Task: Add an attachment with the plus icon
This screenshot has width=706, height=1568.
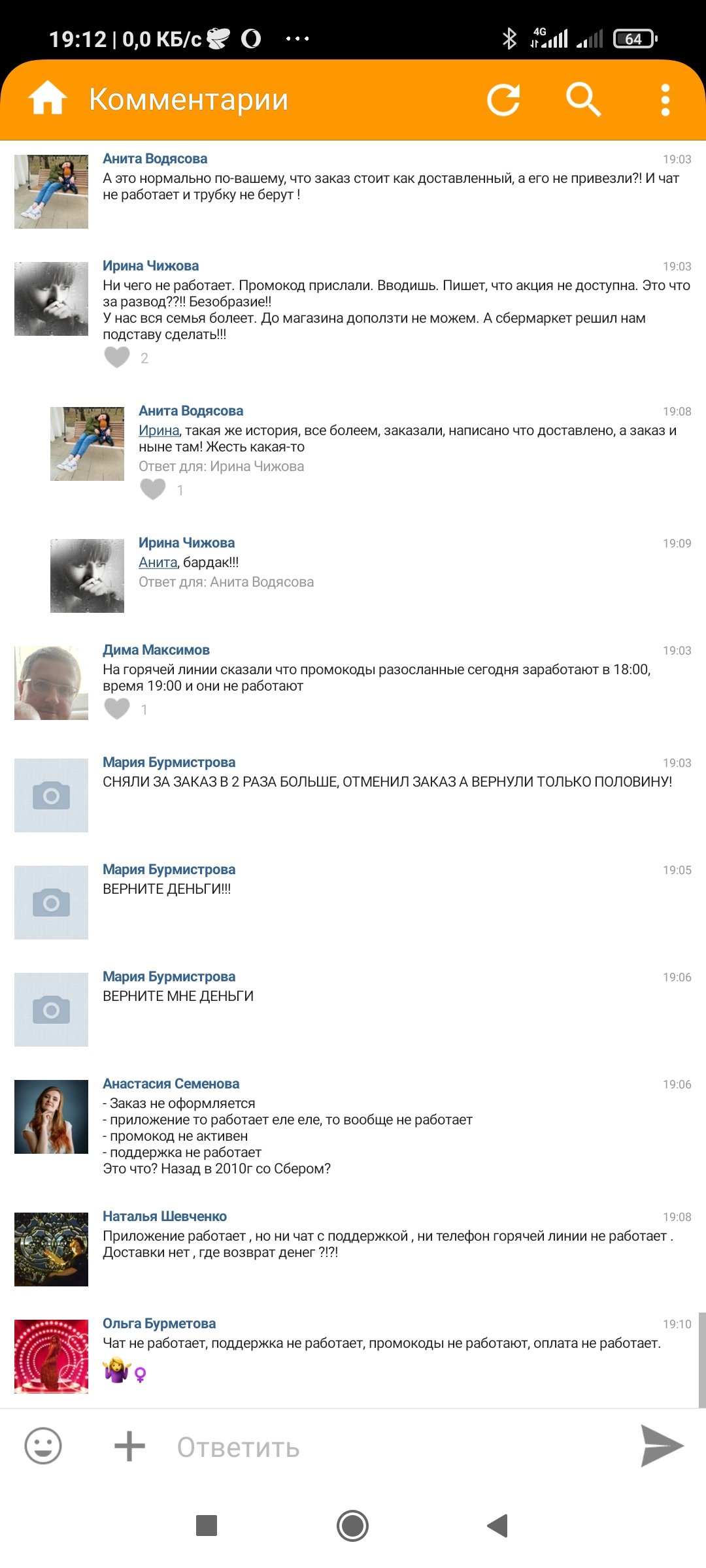Action: (129, 1446)
